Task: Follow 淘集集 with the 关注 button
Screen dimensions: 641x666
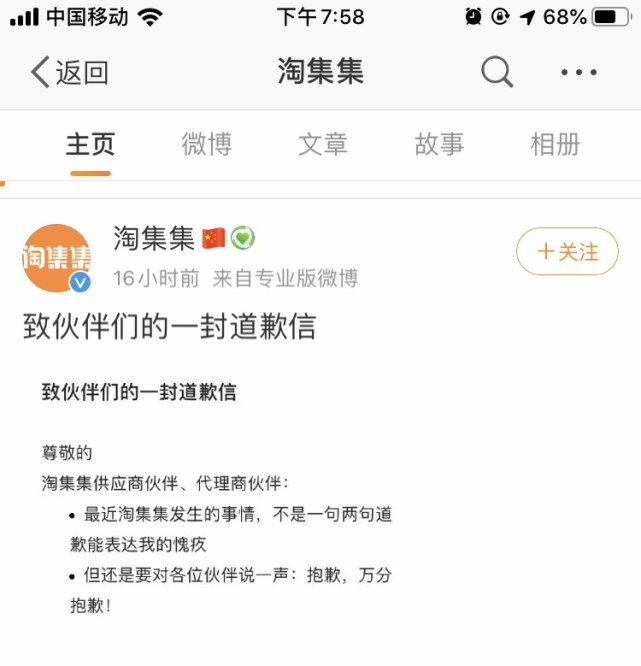Action: point(567,252)
